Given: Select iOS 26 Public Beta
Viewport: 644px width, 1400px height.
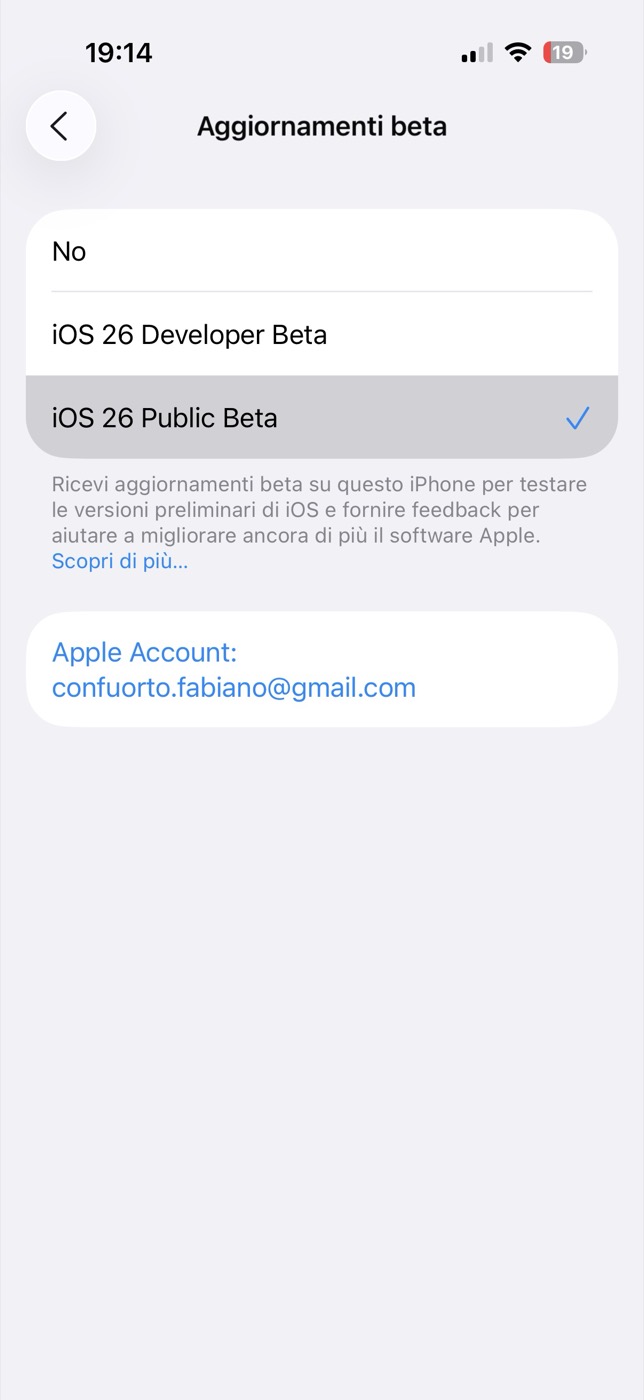Looking at the screenshot, I should tap(322, 417).
